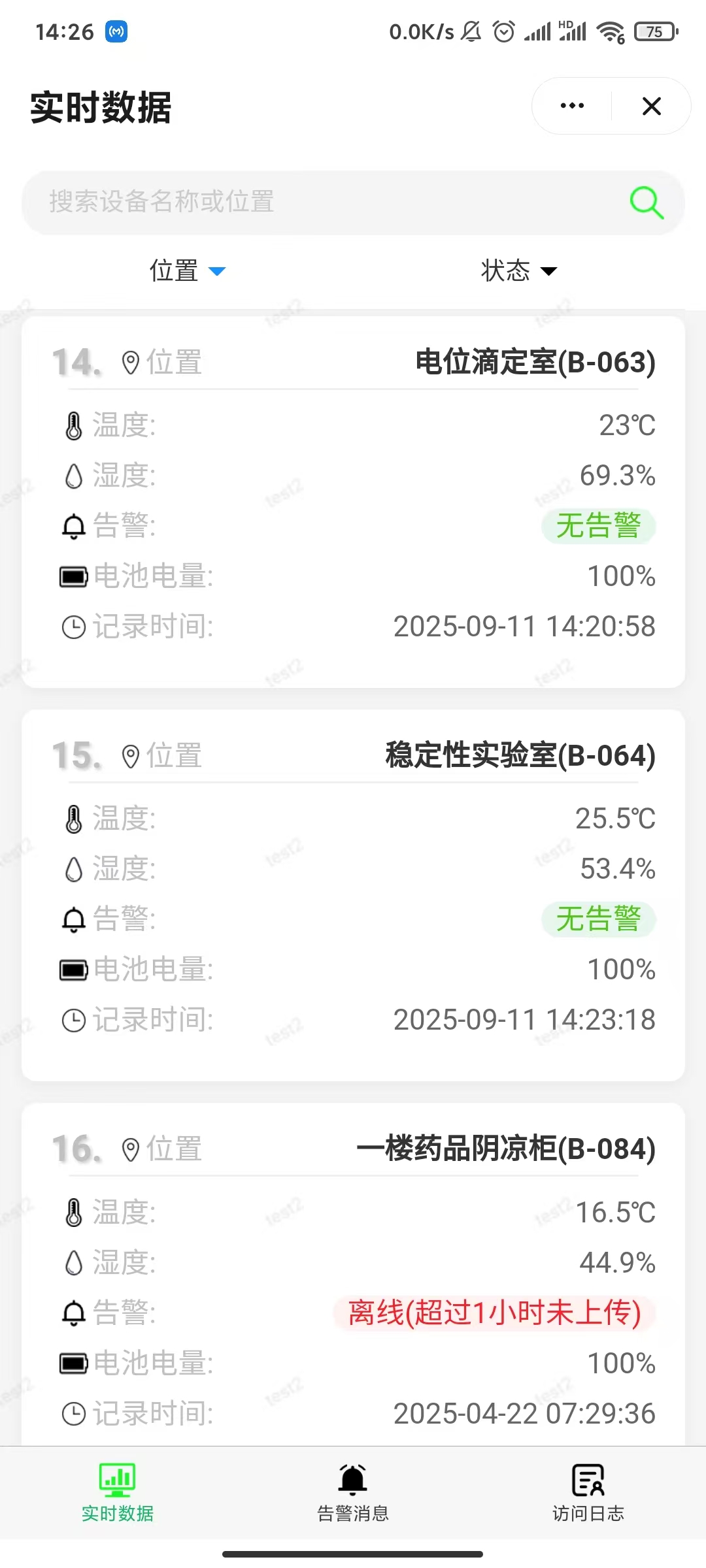
Task: Open the mini program more options menu
Action: click(572, 106)
